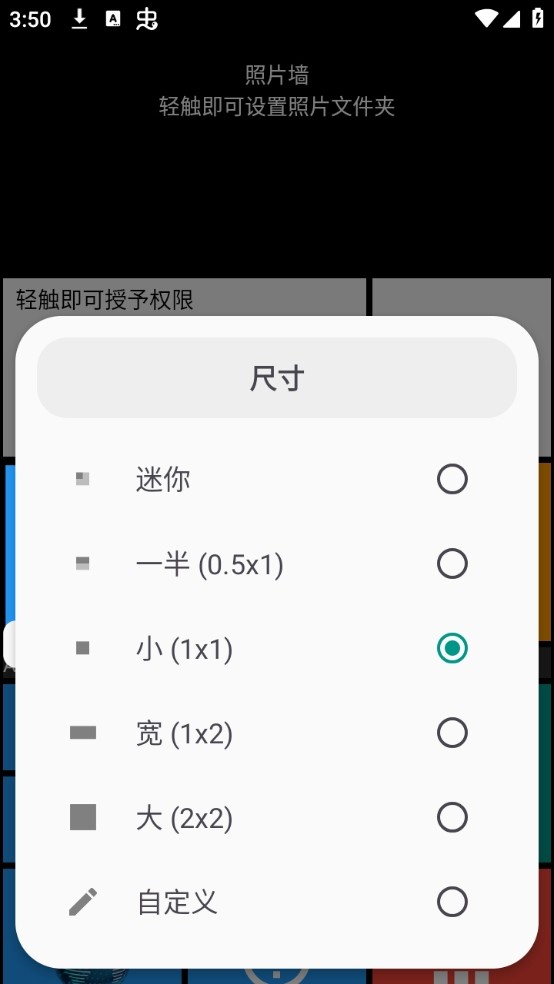Image resolution: width=554 pixels, height=984 pixels.
Task: Choose the 大 (2x2) size
Action: [x=277, y=818]
